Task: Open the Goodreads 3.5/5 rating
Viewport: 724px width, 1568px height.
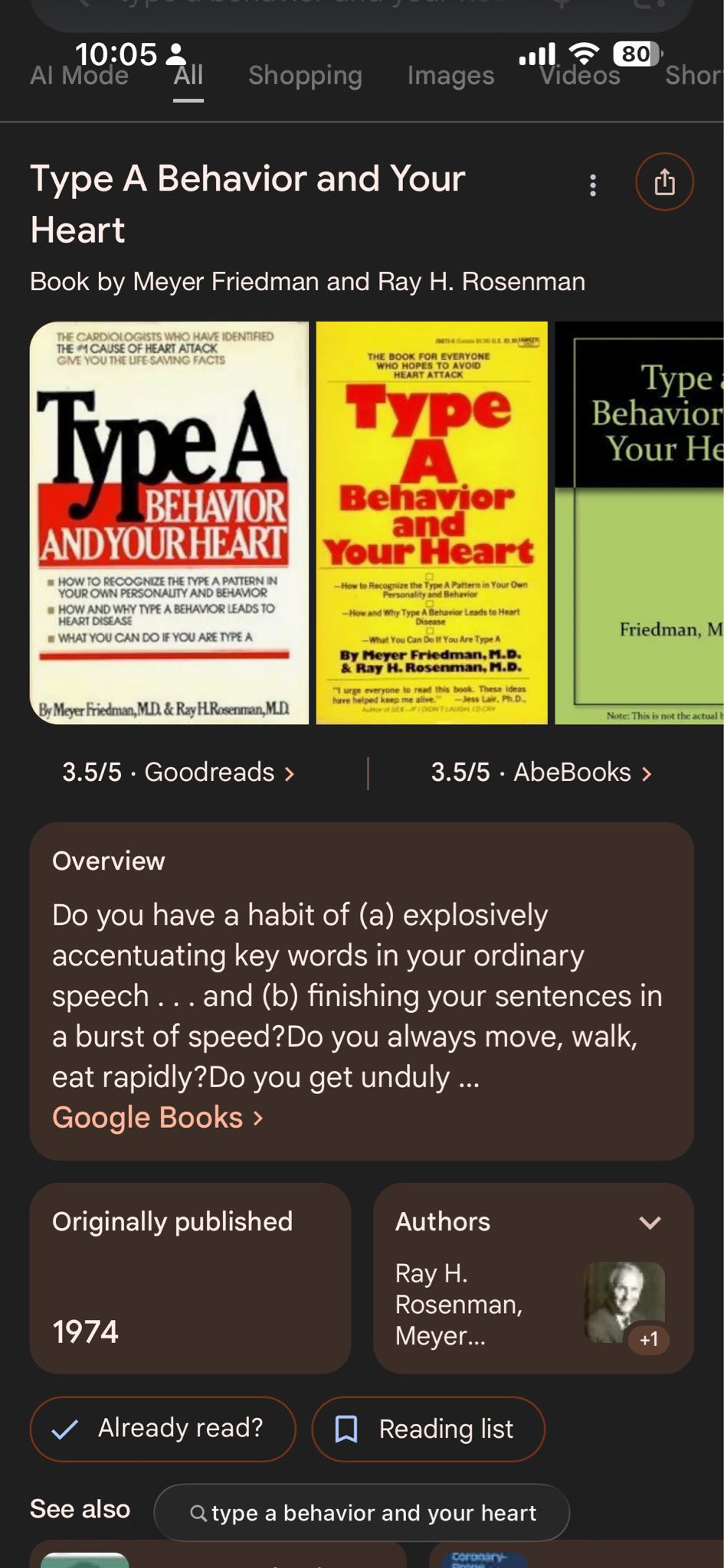Action: click(179, 773)
